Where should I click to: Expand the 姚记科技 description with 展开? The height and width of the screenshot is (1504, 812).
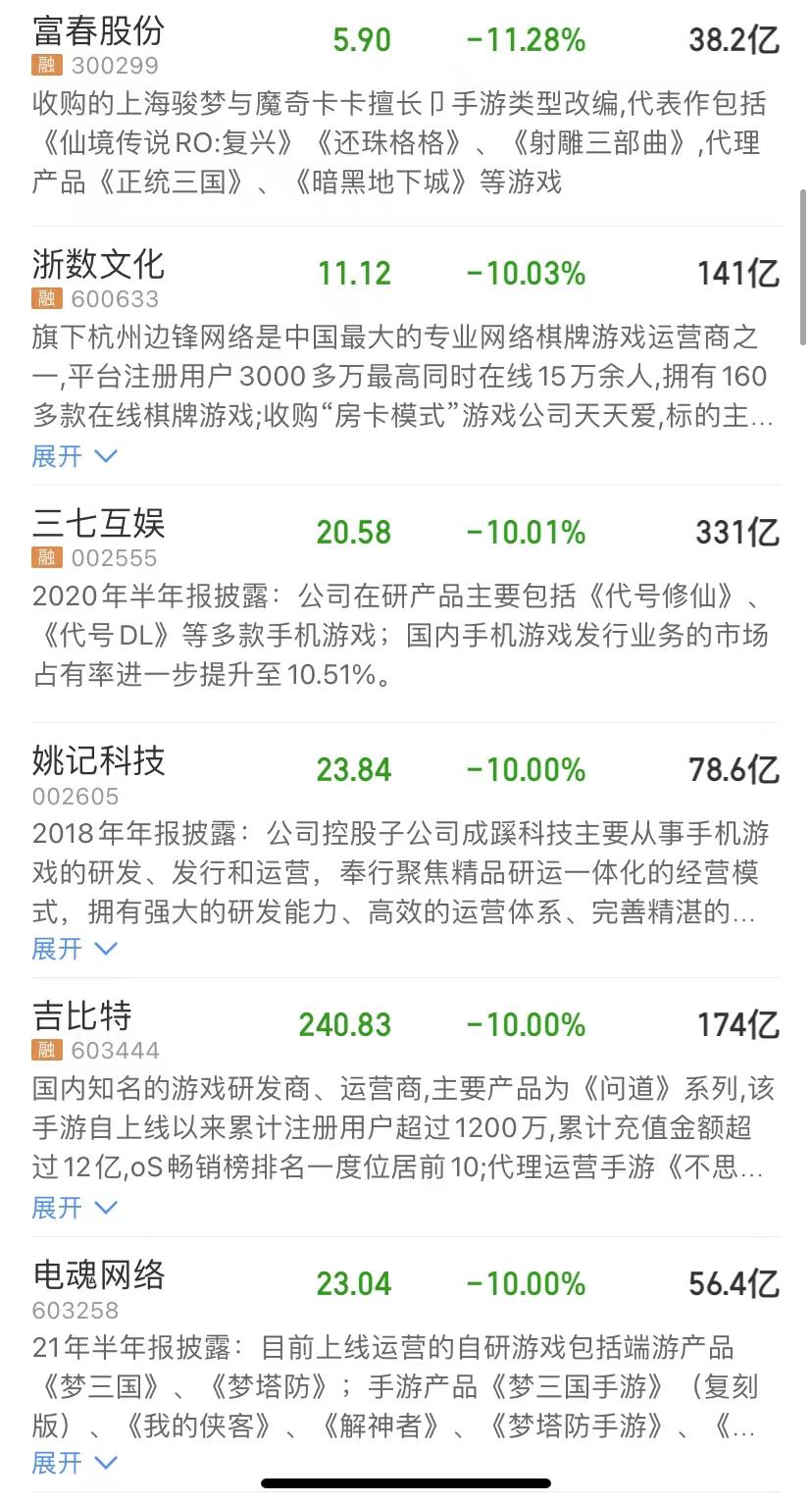point(75,949)
